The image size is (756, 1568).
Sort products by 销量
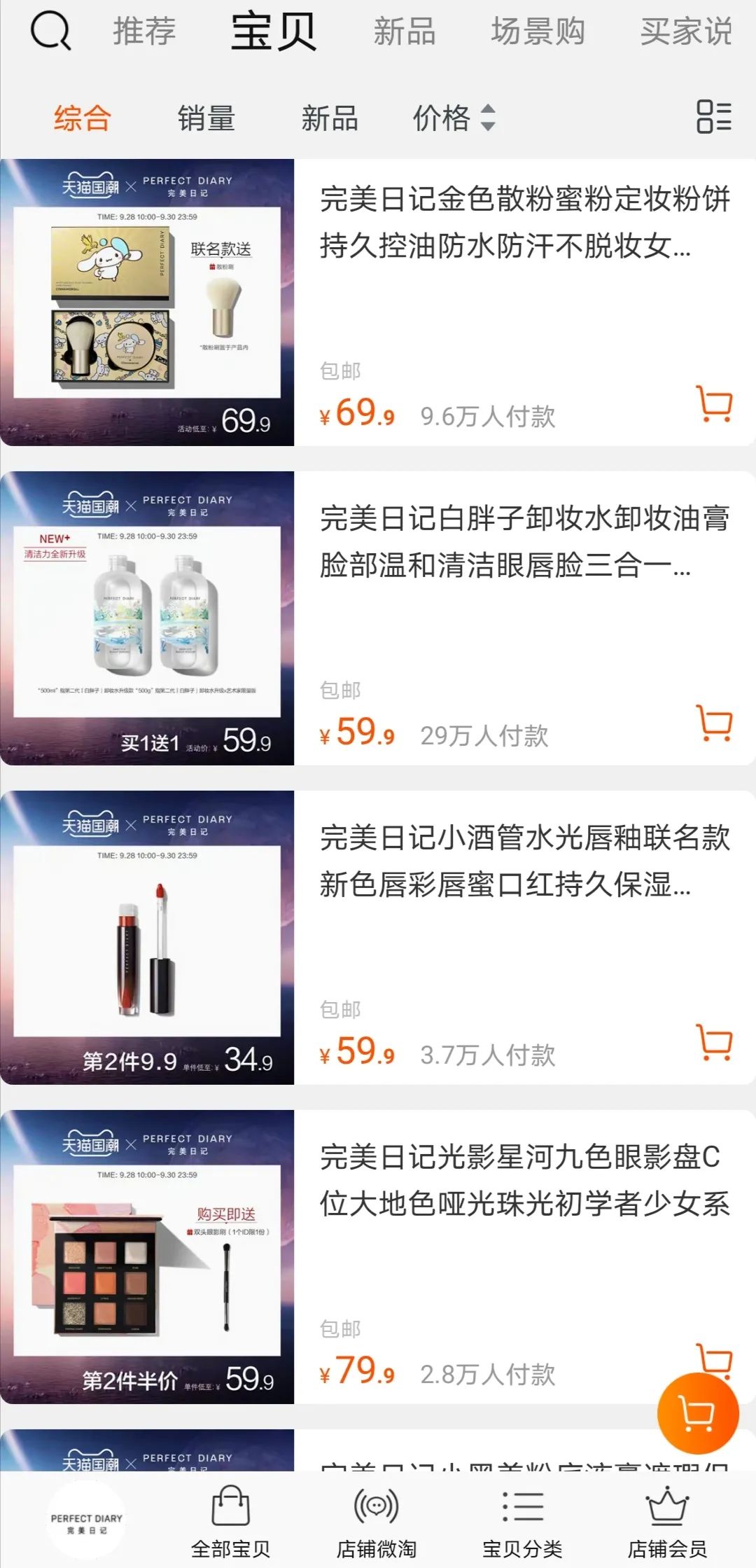(206, 118)
